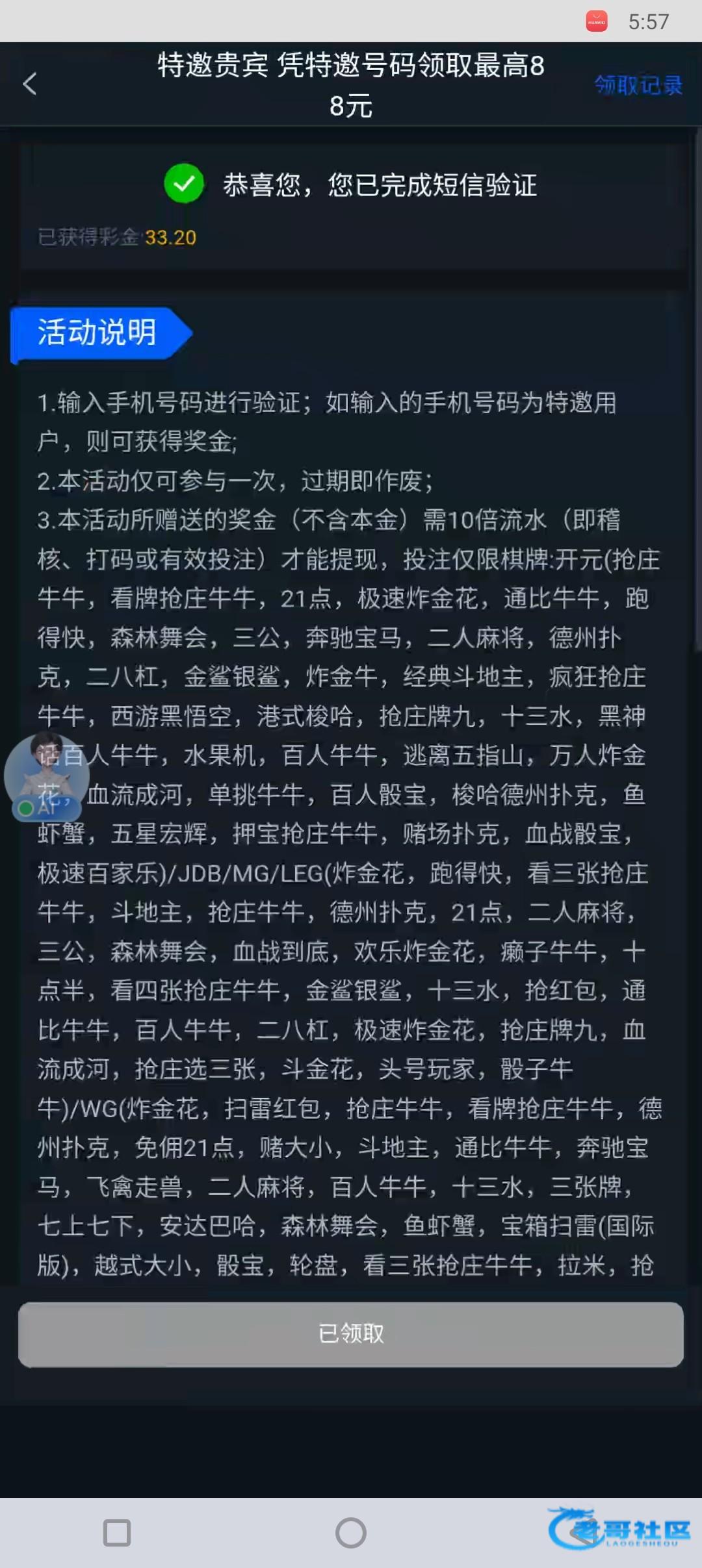Go back using the top-left arrow
702x1568 pixels.
tap(30, 84)
